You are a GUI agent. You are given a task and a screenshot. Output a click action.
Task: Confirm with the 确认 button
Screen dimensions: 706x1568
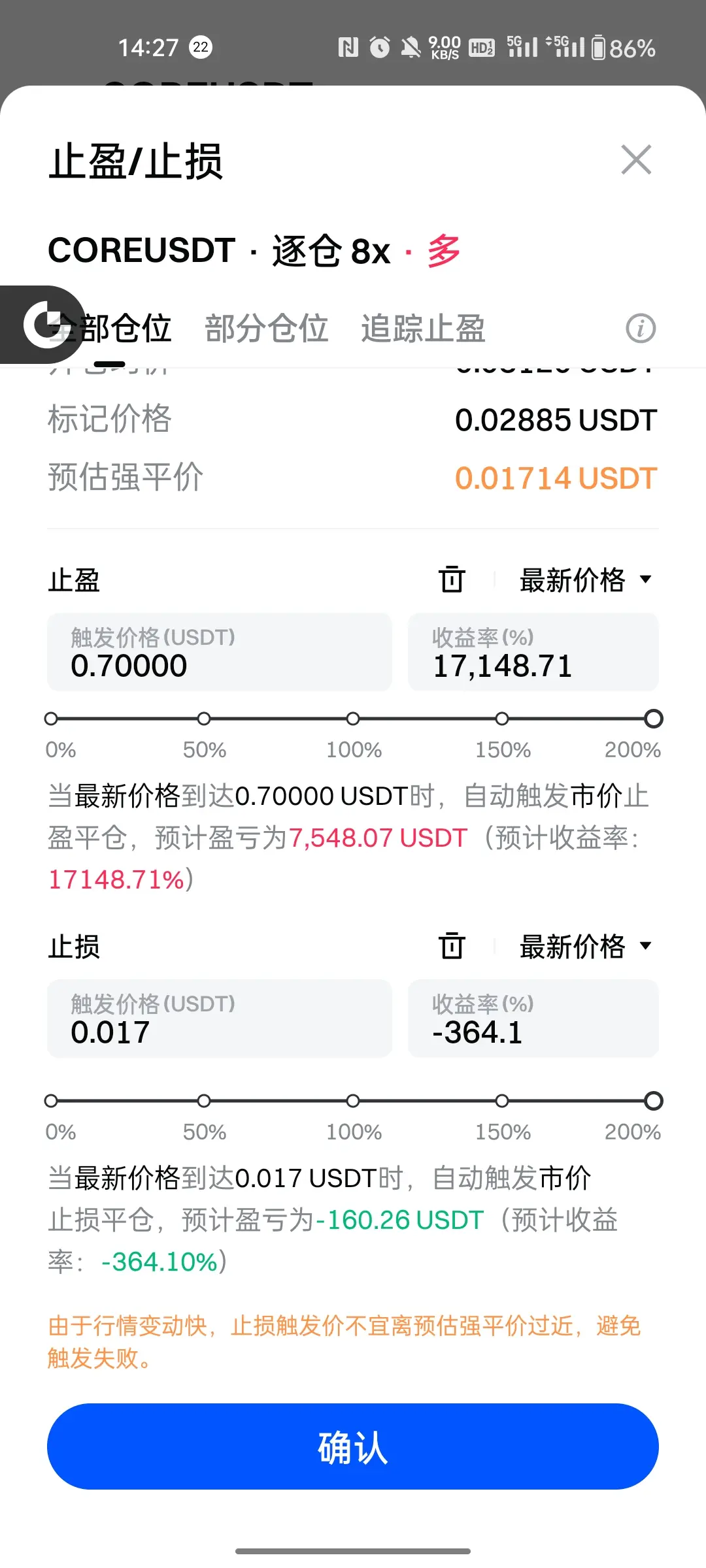click(353, 1446)
